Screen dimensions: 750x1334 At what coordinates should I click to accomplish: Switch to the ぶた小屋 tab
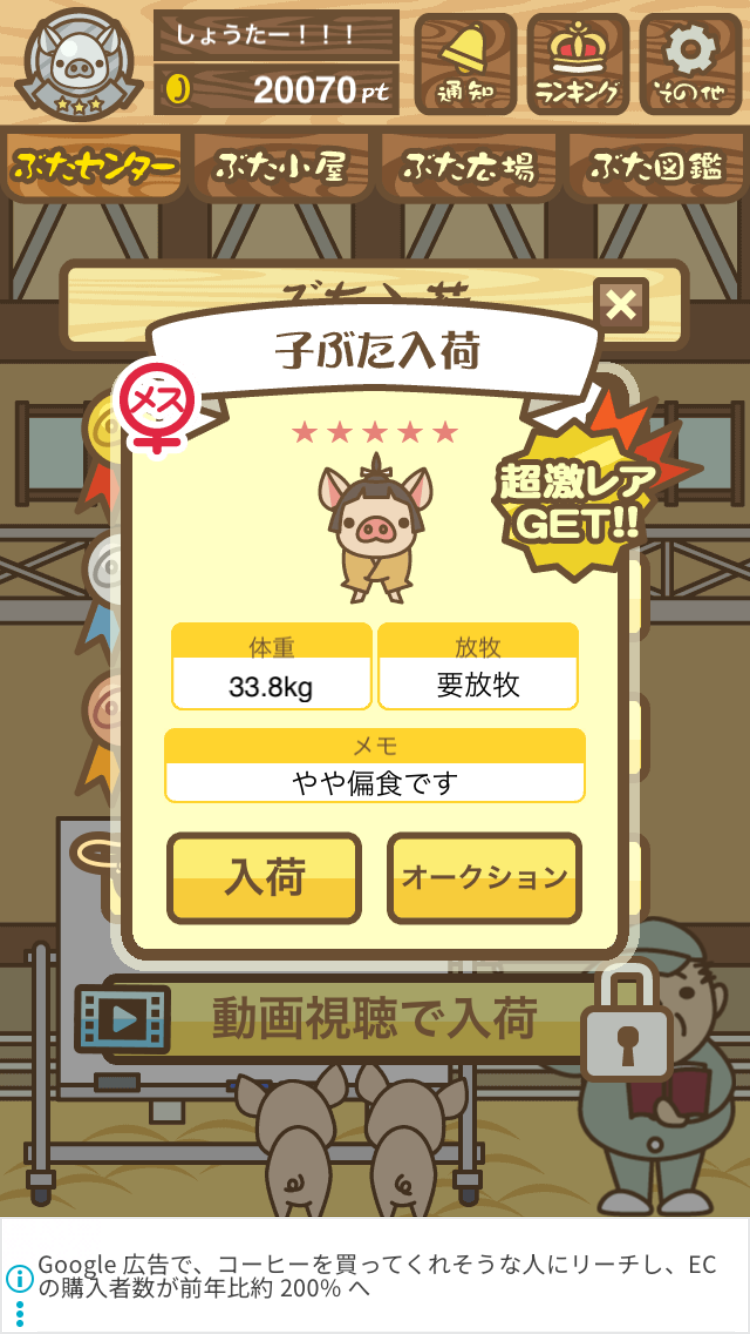(281, 167)
